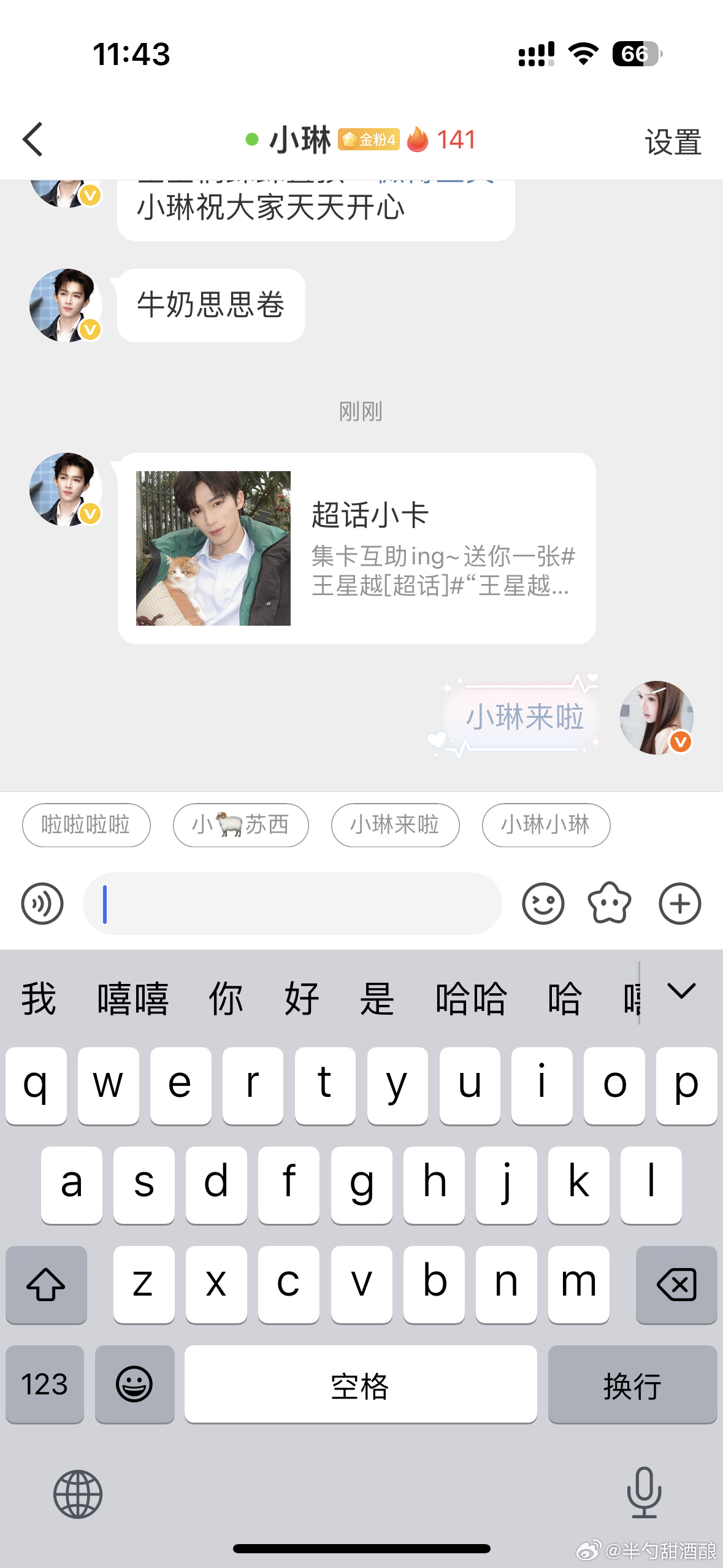
Task: Open 设置 in the top right corner
Action: point(671,140)
